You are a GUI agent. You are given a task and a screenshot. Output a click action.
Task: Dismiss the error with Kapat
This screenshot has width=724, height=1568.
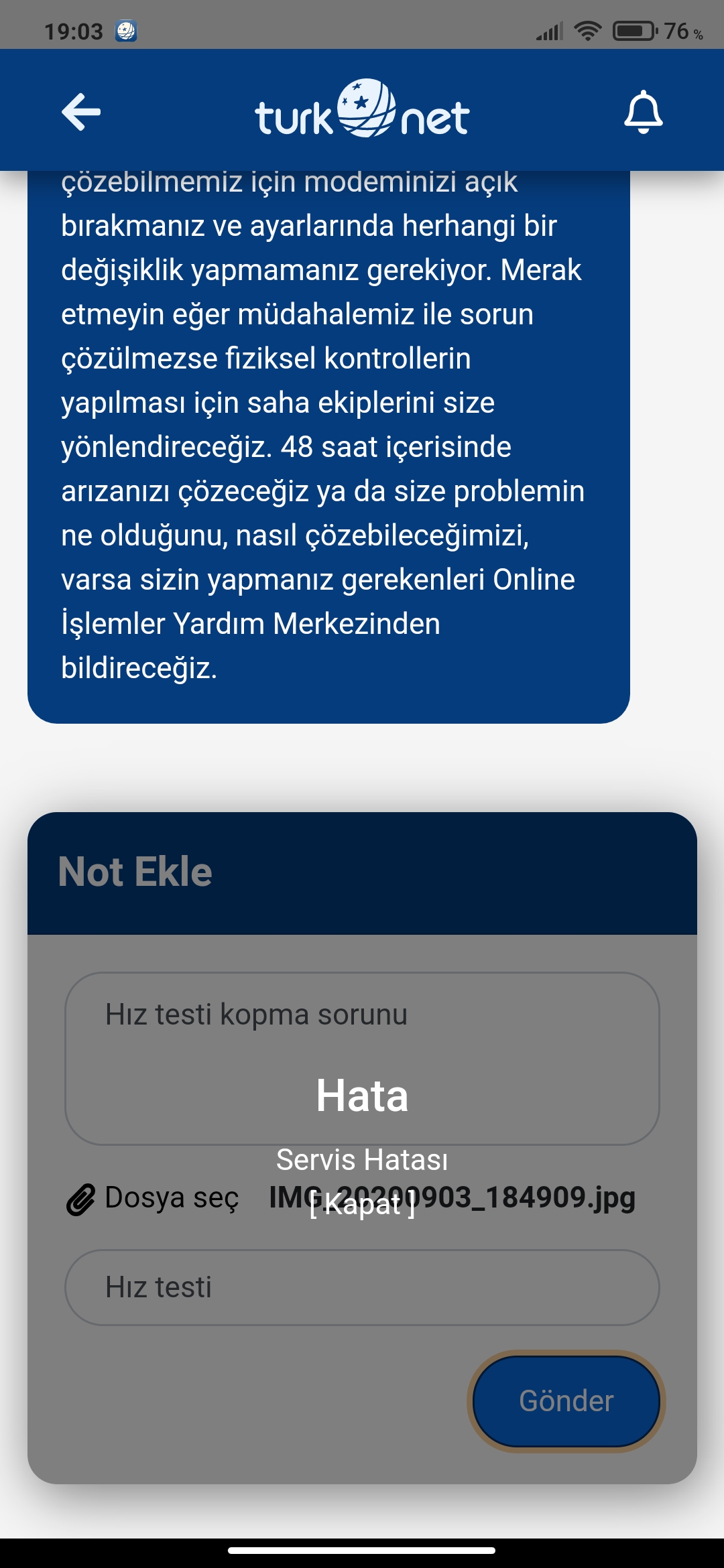(x=362, y=1205)
